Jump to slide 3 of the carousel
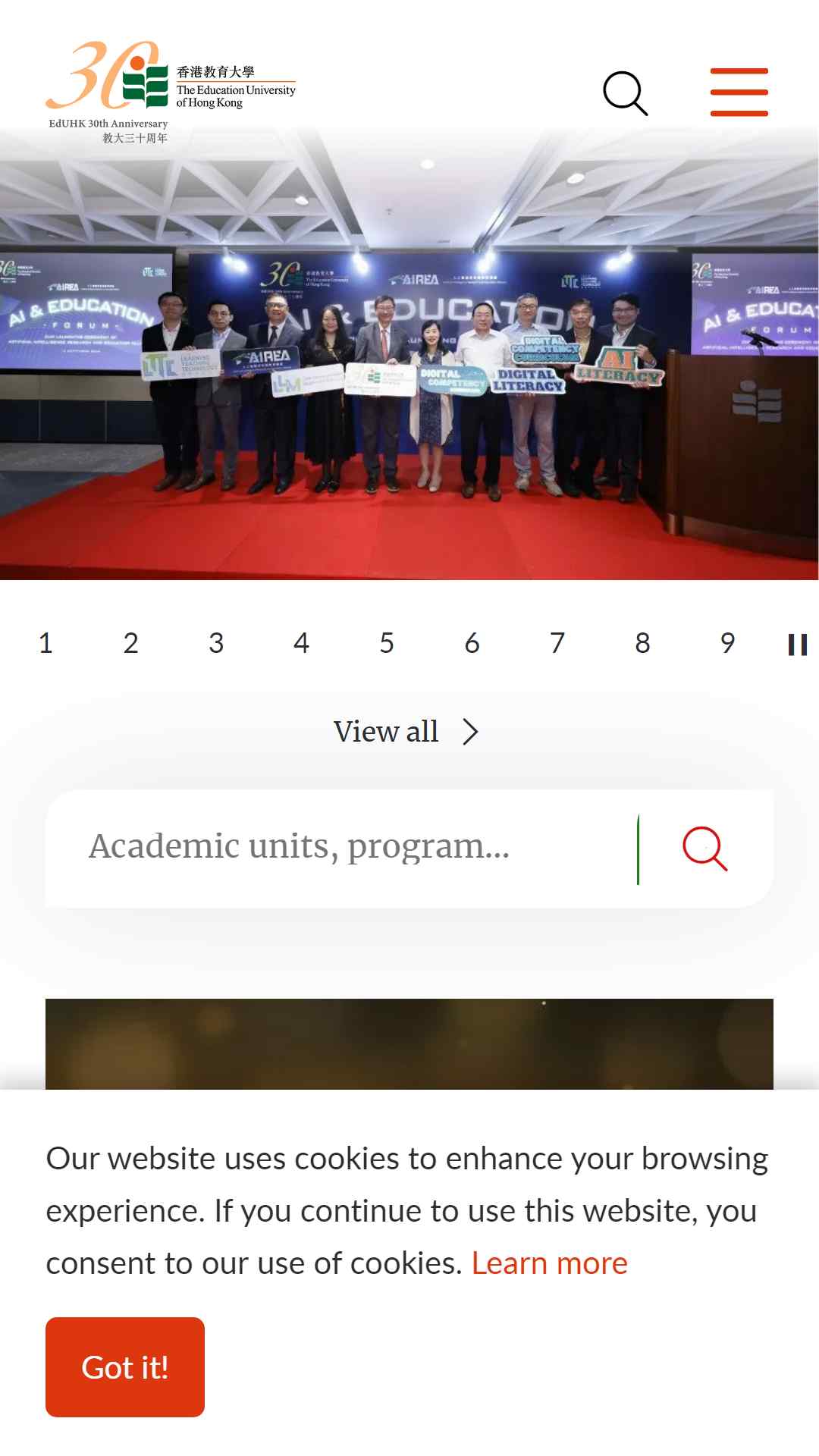 (x=216, y=643)
